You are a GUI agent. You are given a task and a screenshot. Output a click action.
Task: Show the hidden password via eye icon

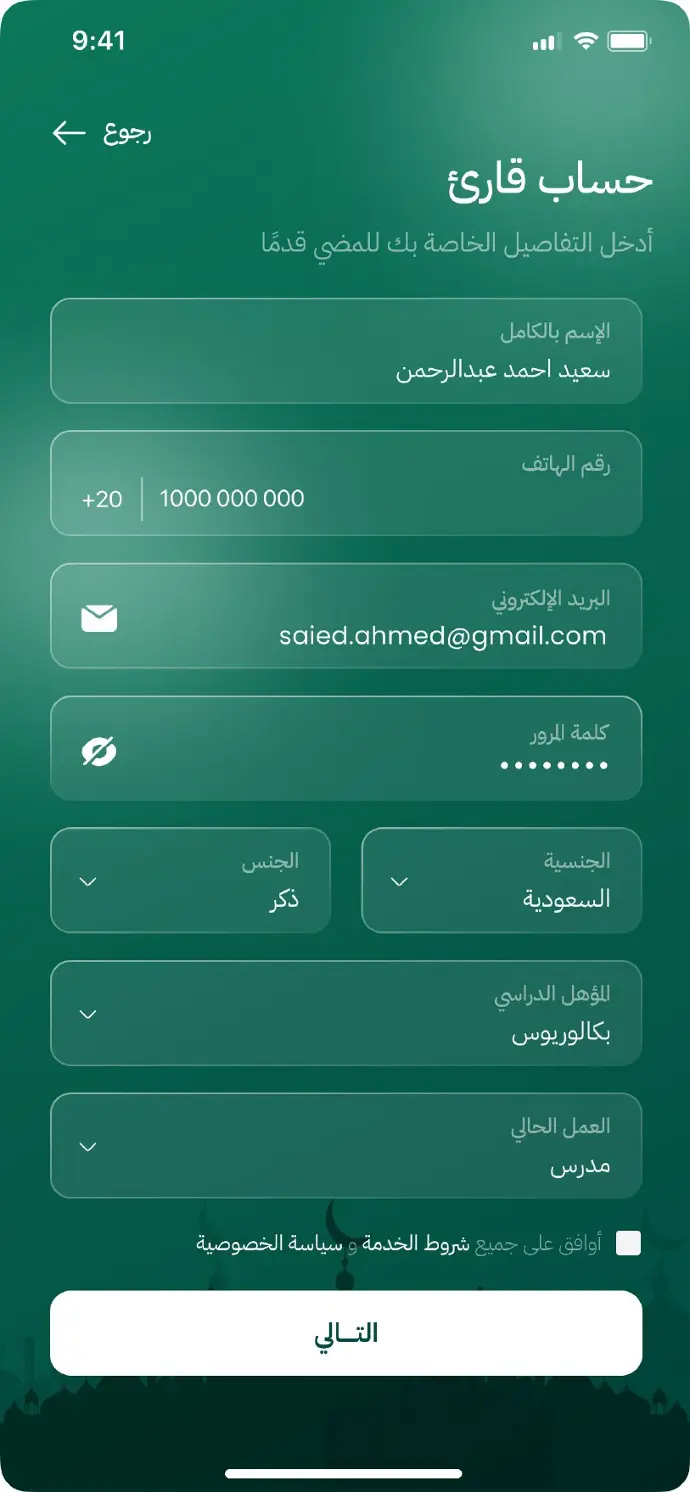(x=99, y=751)
